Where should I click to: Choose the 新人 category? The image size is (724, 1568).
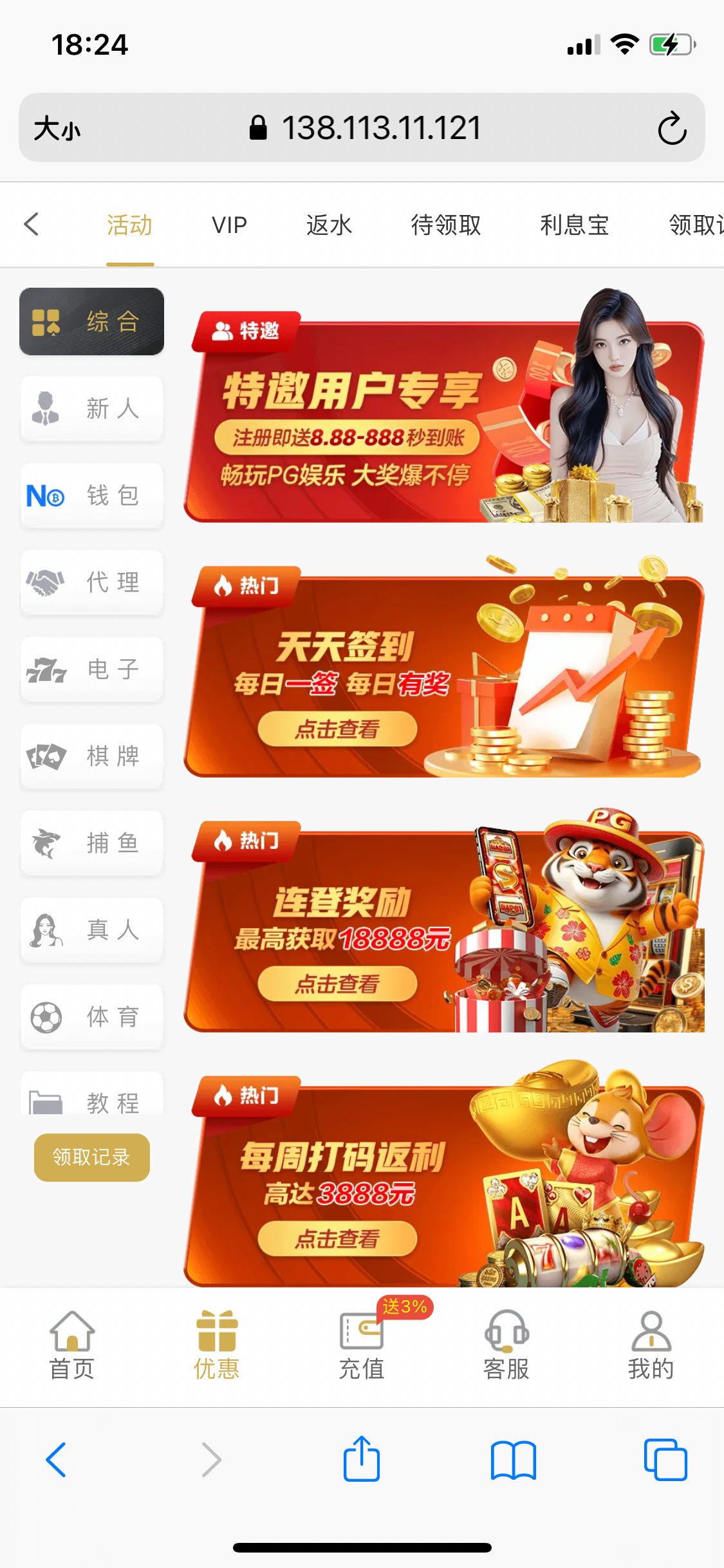coord(91,409)
